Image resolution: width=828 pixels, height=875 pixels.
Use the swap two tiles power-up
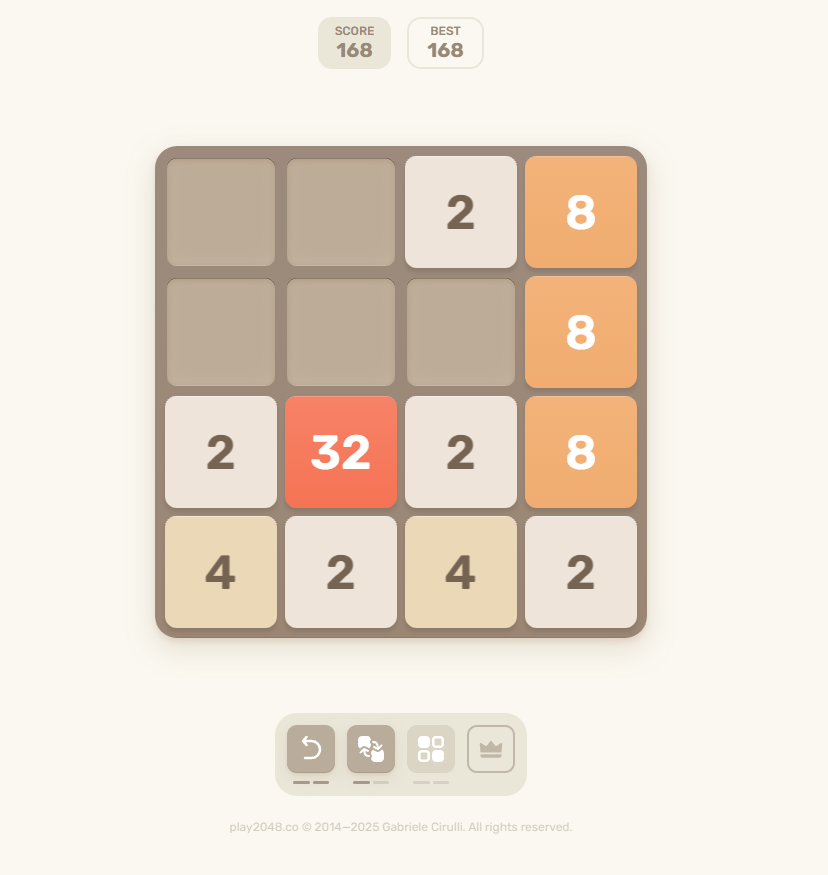(371, 749)
